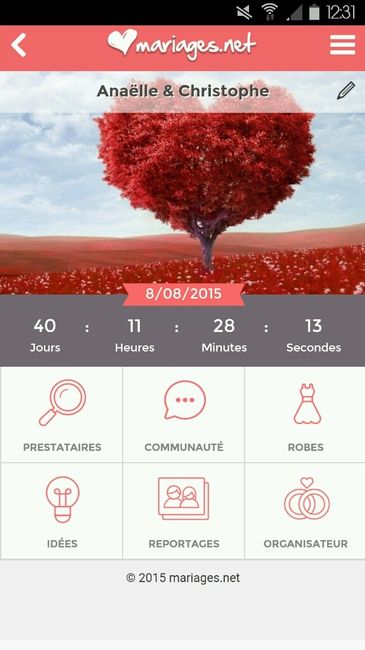Viewport: 365px width, 650px height.
Task: Open the Organisateur section
Action: [305, 511]
